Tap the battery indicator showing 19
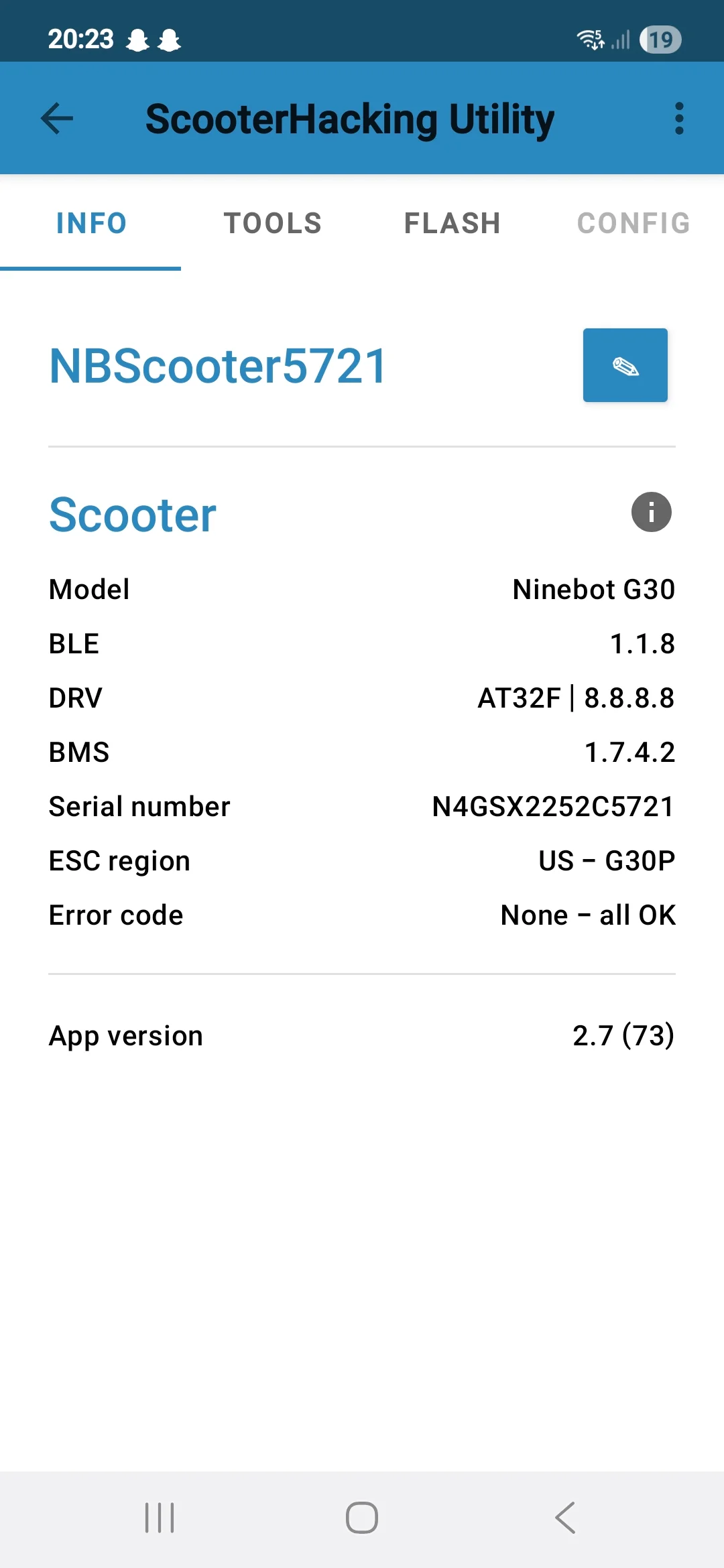This screenshot has height=1568, width=724. click(x=660, y=40)
